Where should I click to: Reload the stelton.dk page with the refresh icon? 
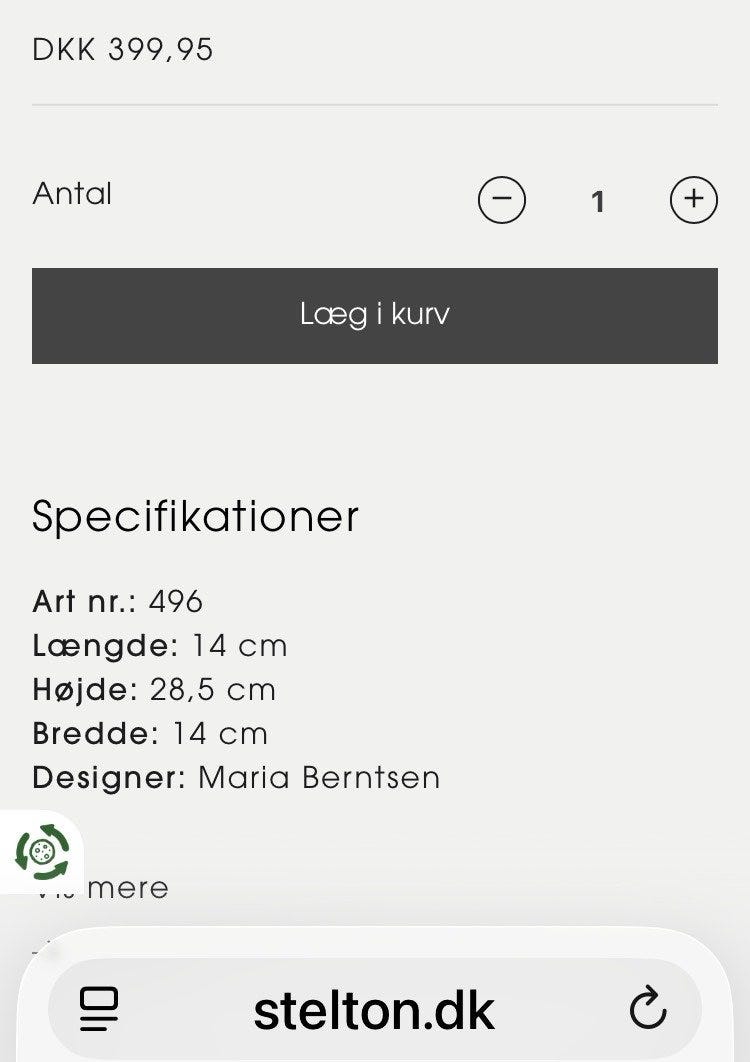coord(648,1009)
